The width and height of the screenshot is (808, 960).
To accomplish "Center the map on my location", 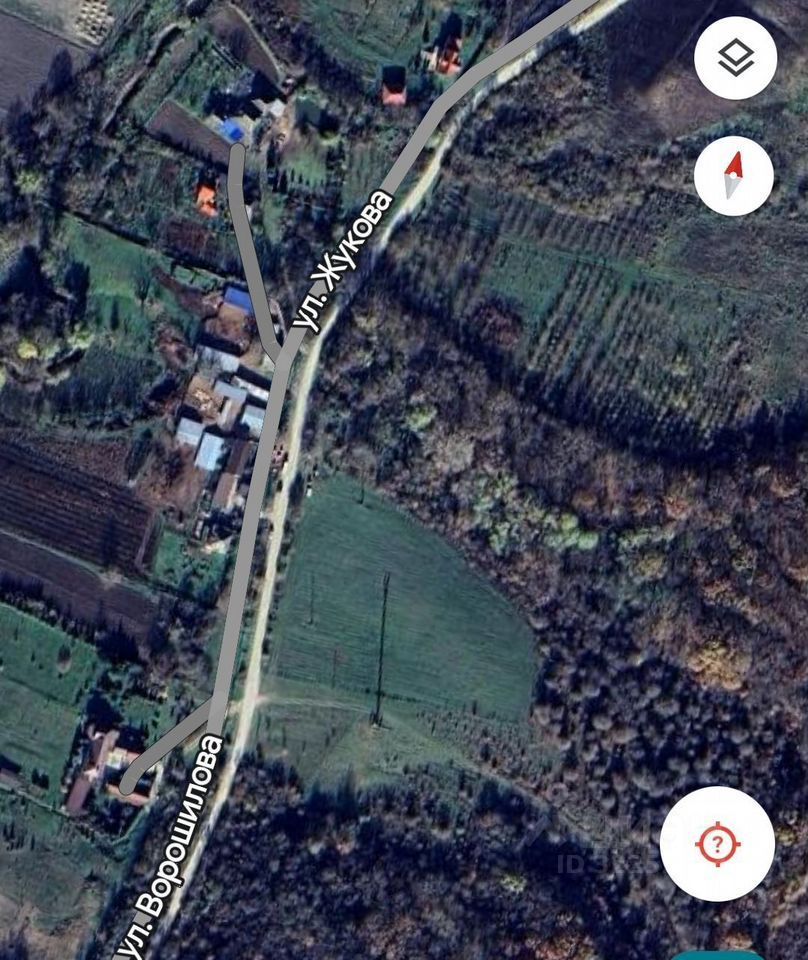I will click(x=716, y=844).
